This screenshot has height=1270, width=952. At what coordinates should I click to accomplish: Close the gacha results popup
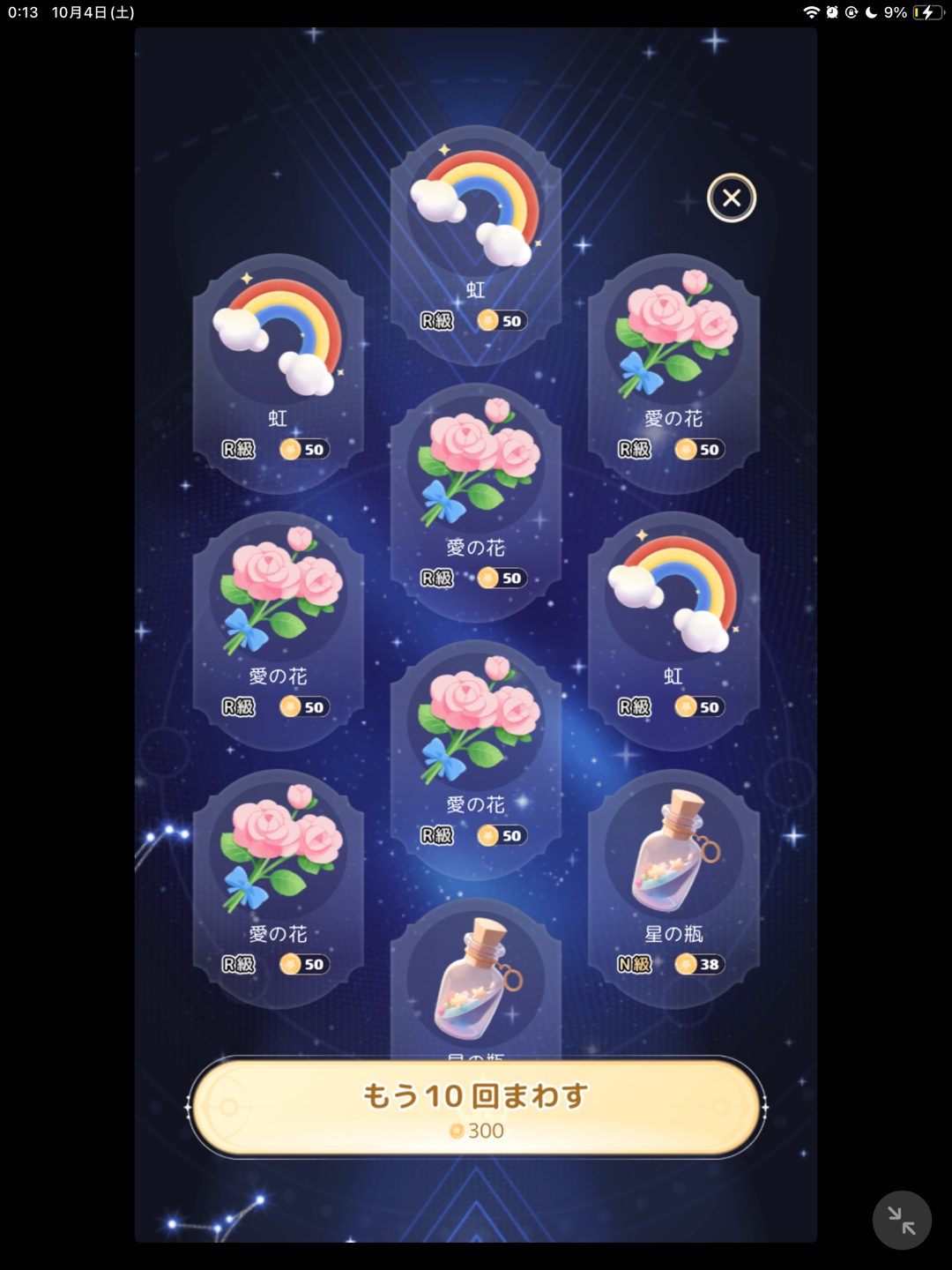tap(732, 198)
